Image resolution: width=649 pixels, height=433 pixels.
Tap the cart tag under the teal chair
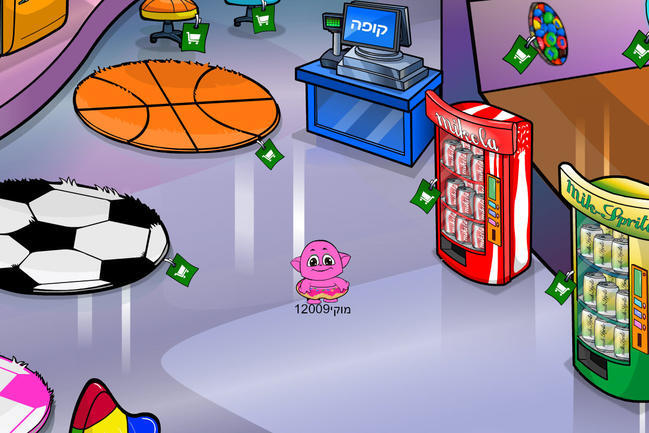263,17
